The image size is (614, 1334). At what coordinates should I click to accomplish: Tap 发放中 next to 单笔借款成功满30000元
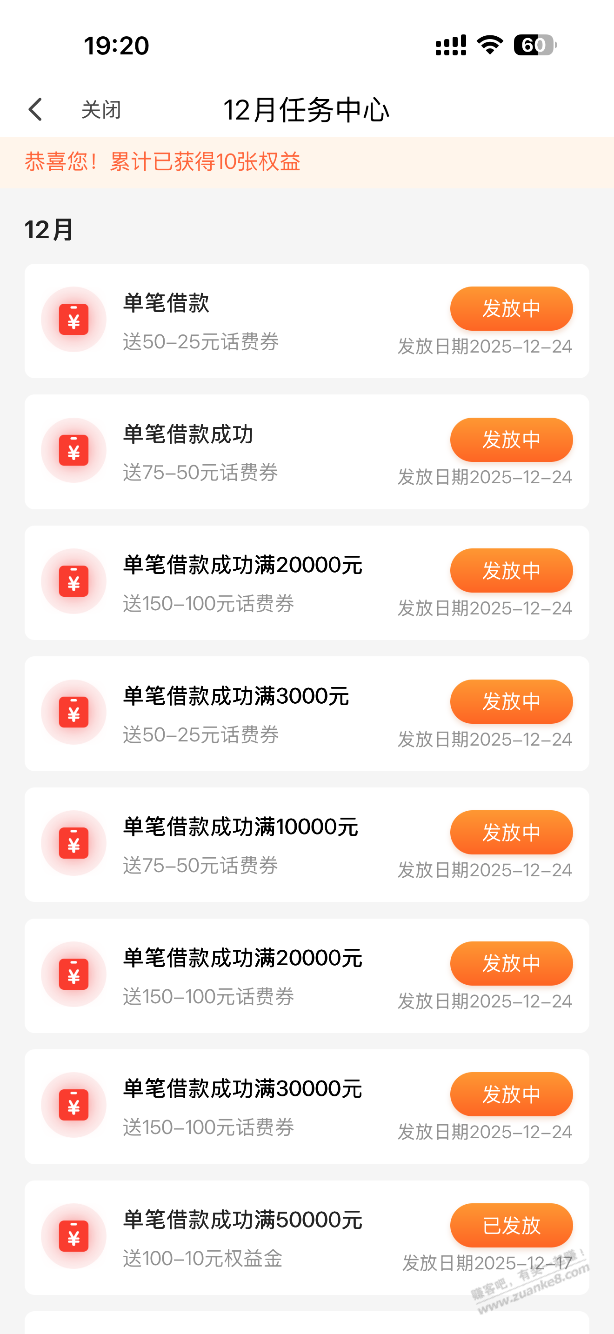(x=511, y=1094)
